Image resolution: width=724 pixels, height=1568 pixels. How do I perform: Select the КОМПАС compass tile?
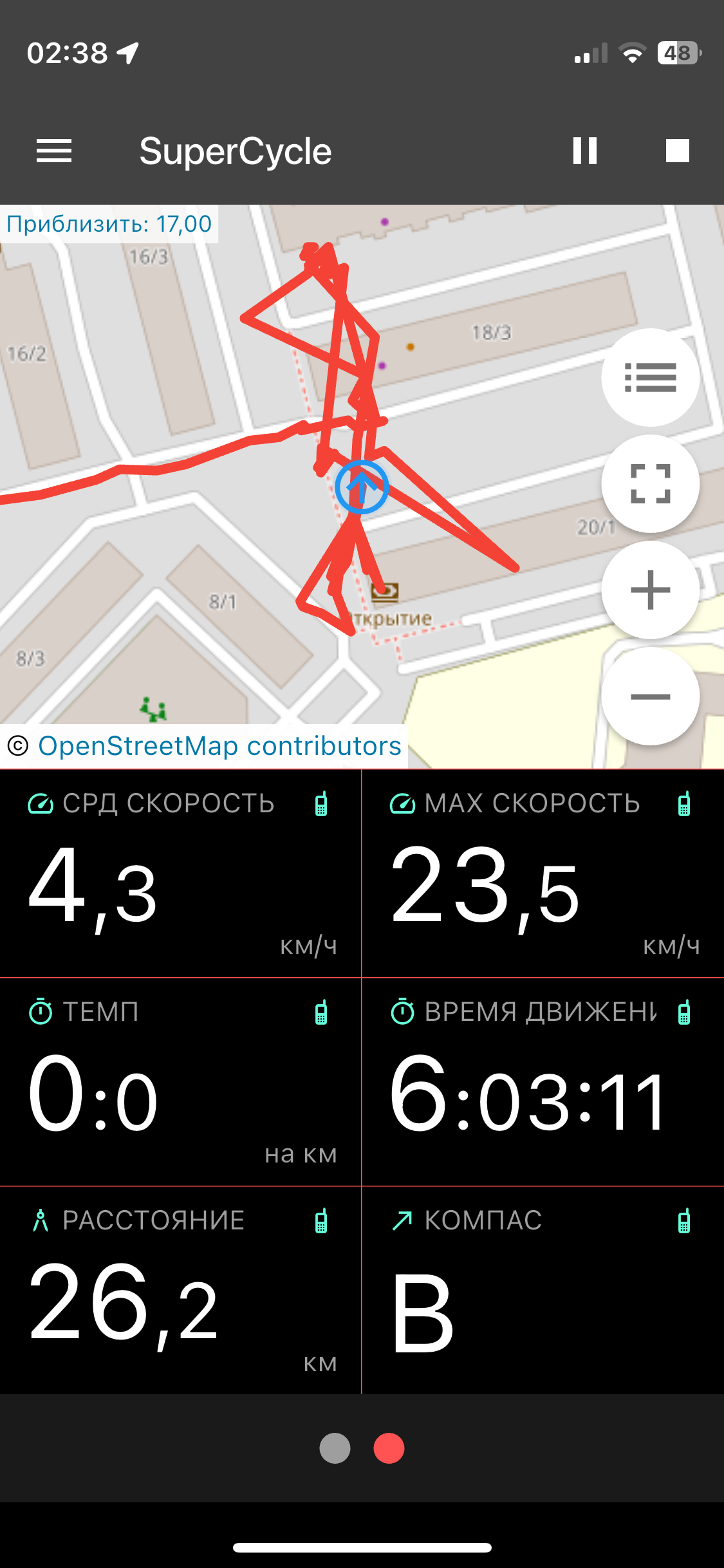coord(543,1291)
